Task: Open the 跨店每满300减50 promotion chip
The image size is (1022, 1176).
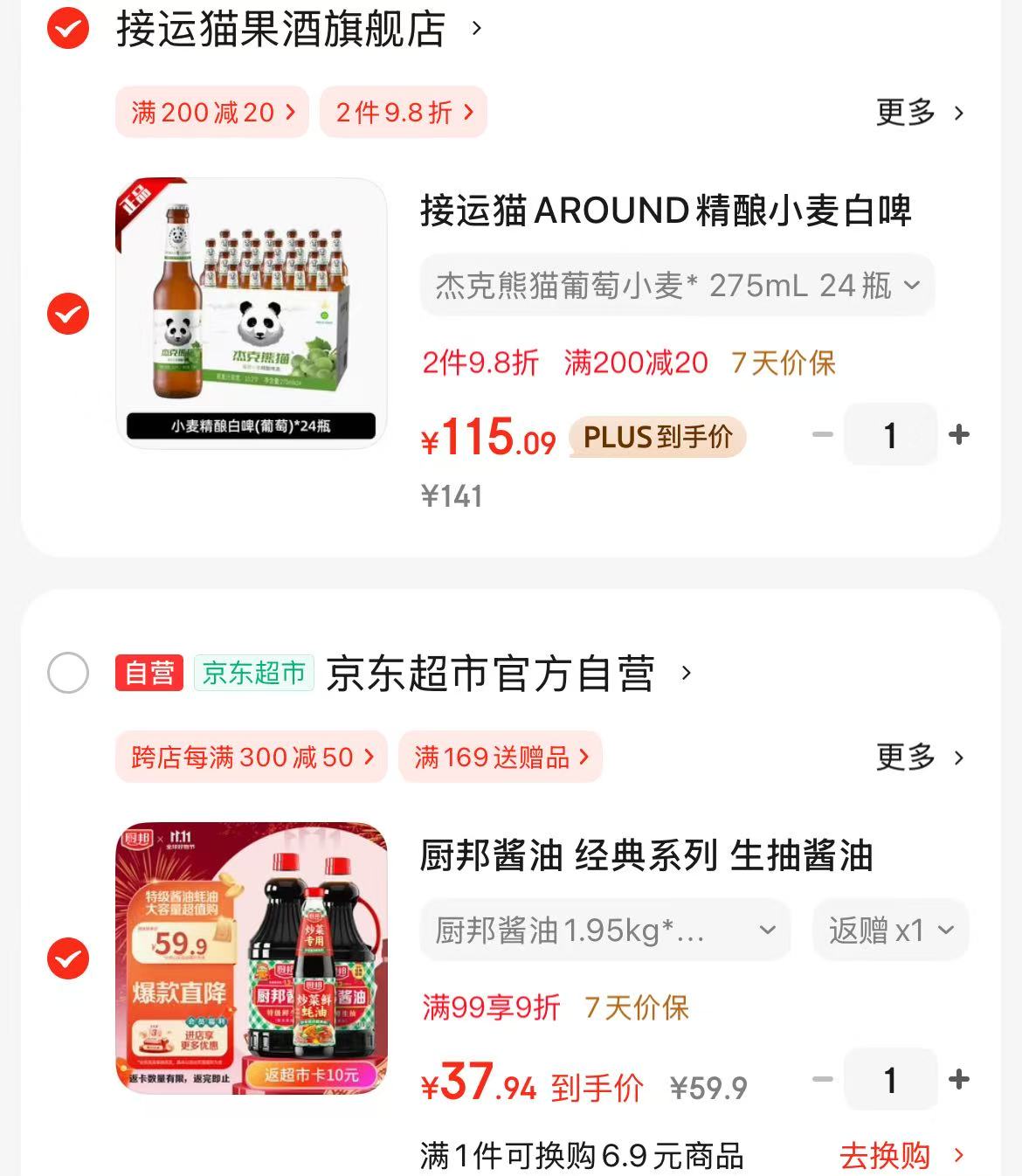Action: [252, 757]
